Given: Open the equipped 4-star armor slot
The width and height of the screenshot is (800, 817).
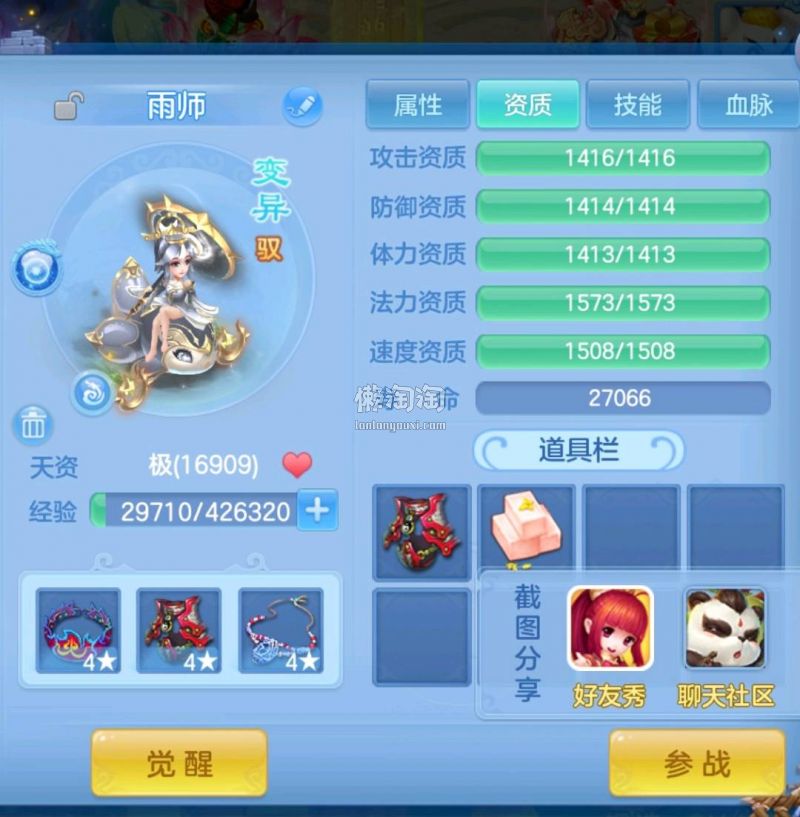Looking at the screenshot, I should point(179,630).
